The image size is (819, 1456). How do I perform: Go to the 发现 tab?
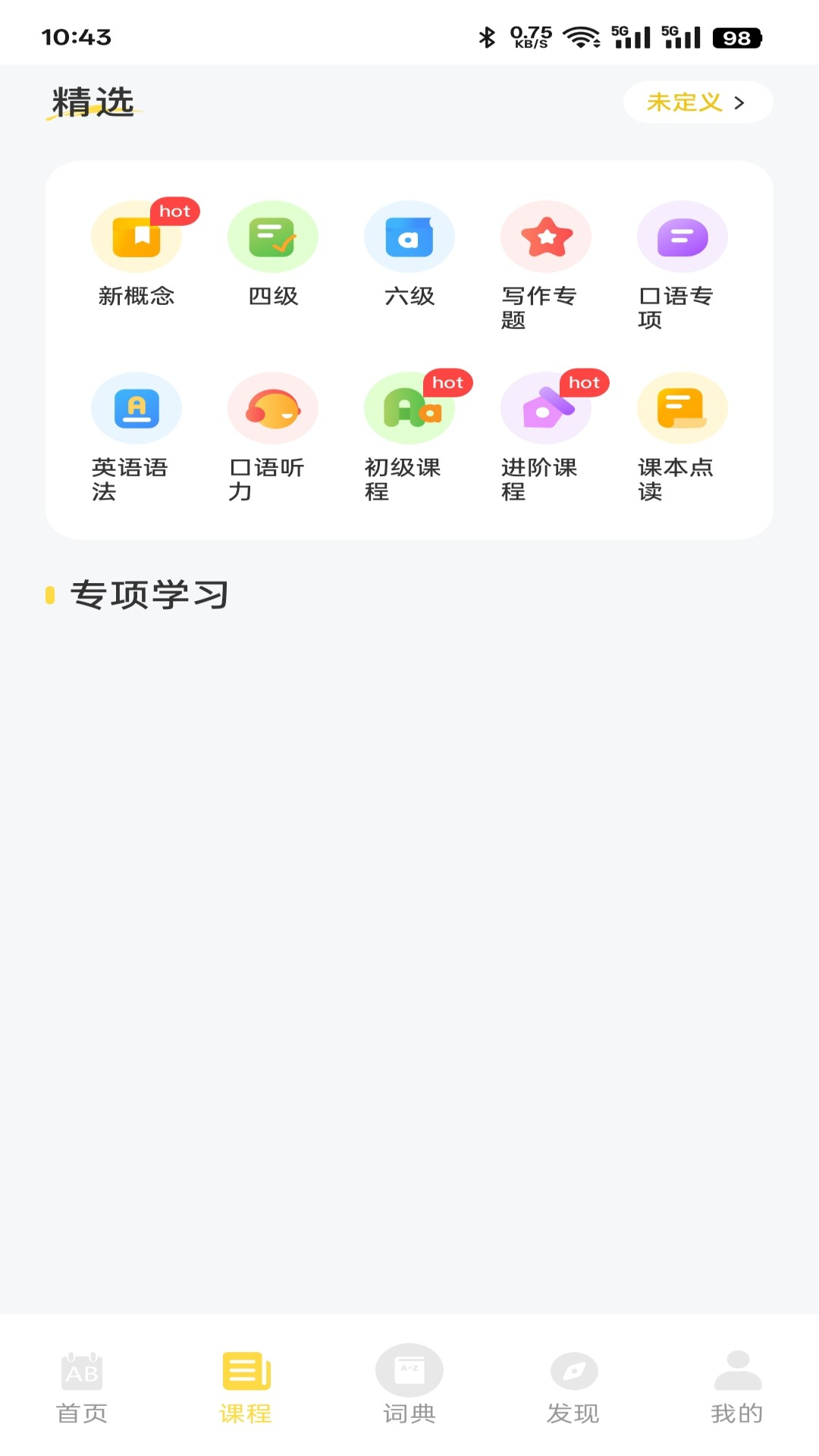[x=573, y=1386]
